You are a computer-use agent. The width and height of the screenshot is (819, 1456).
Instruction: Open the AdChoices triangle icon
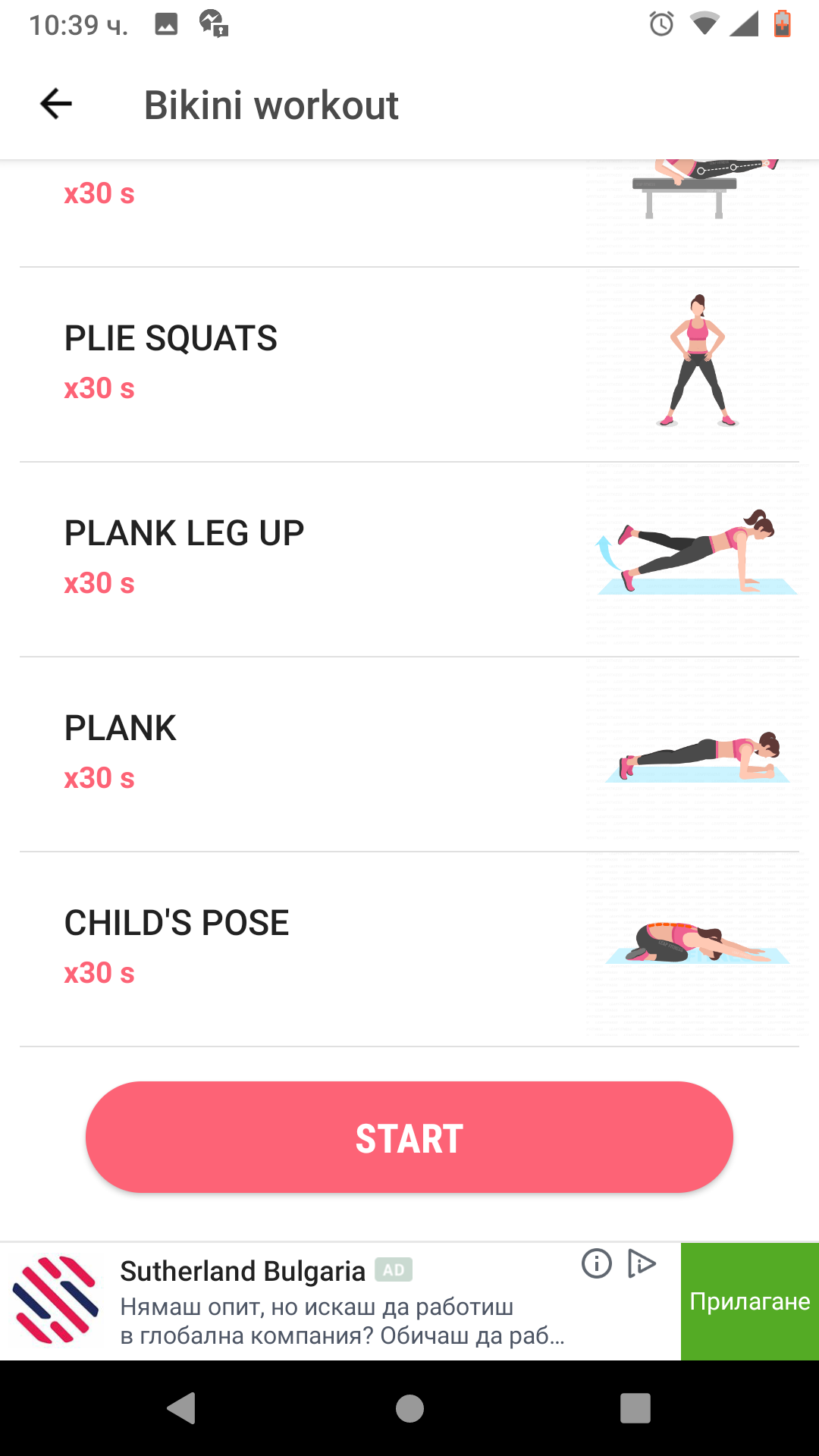[642, 1263]
